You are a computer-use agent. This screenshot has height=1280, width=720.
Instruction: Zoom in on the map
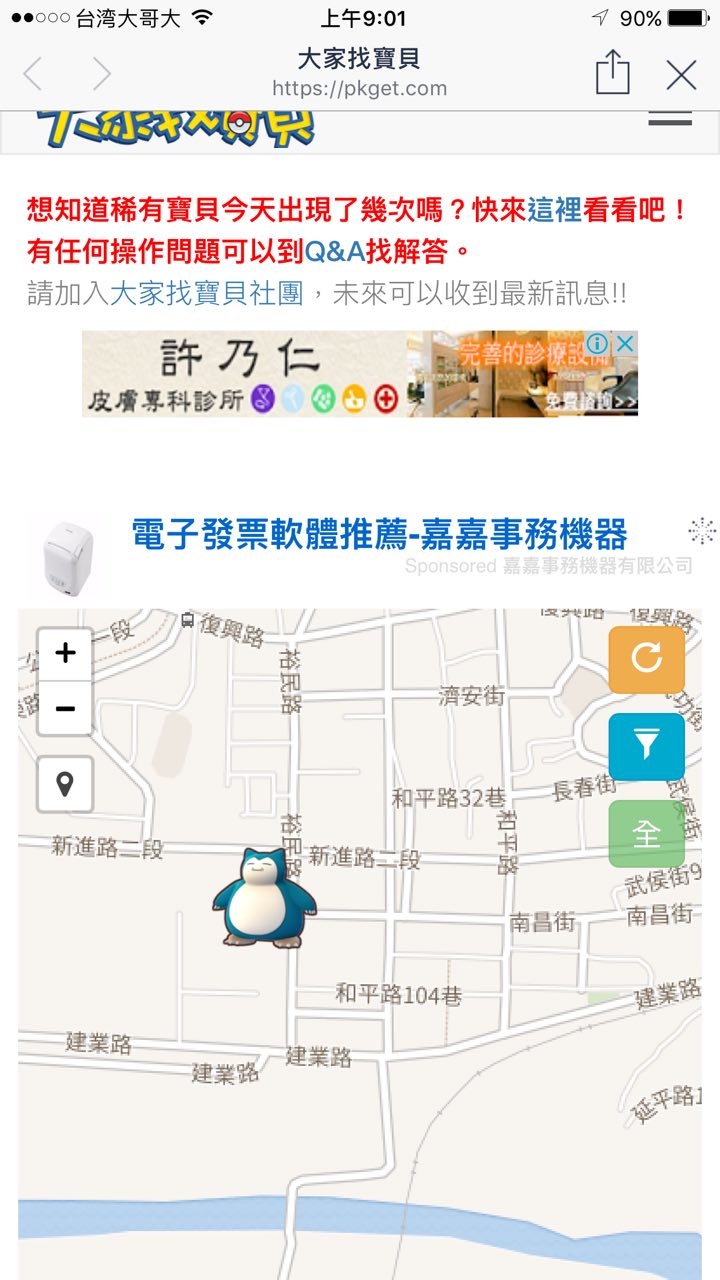pos(65,654)
